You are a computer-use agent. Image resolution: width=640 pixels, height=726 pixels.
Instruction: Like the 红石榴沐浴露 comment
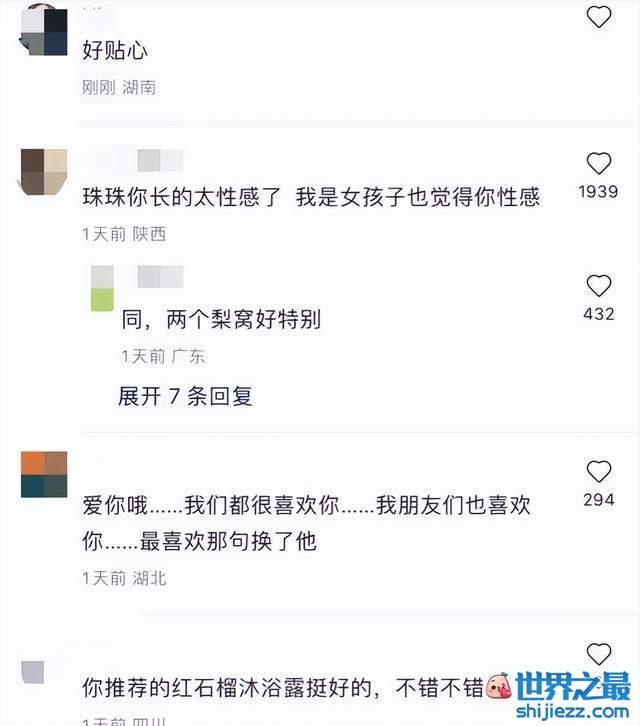[598, 654]
